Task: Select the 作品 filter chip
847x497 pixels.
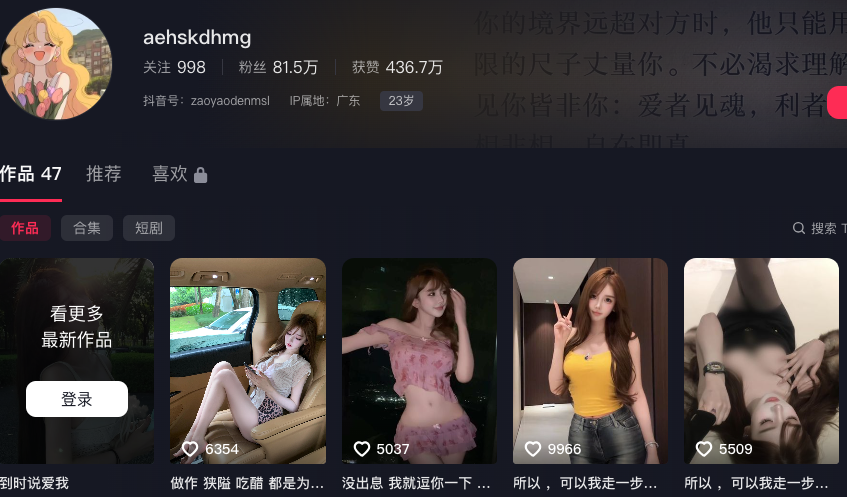Action: [x=25, y=228]
